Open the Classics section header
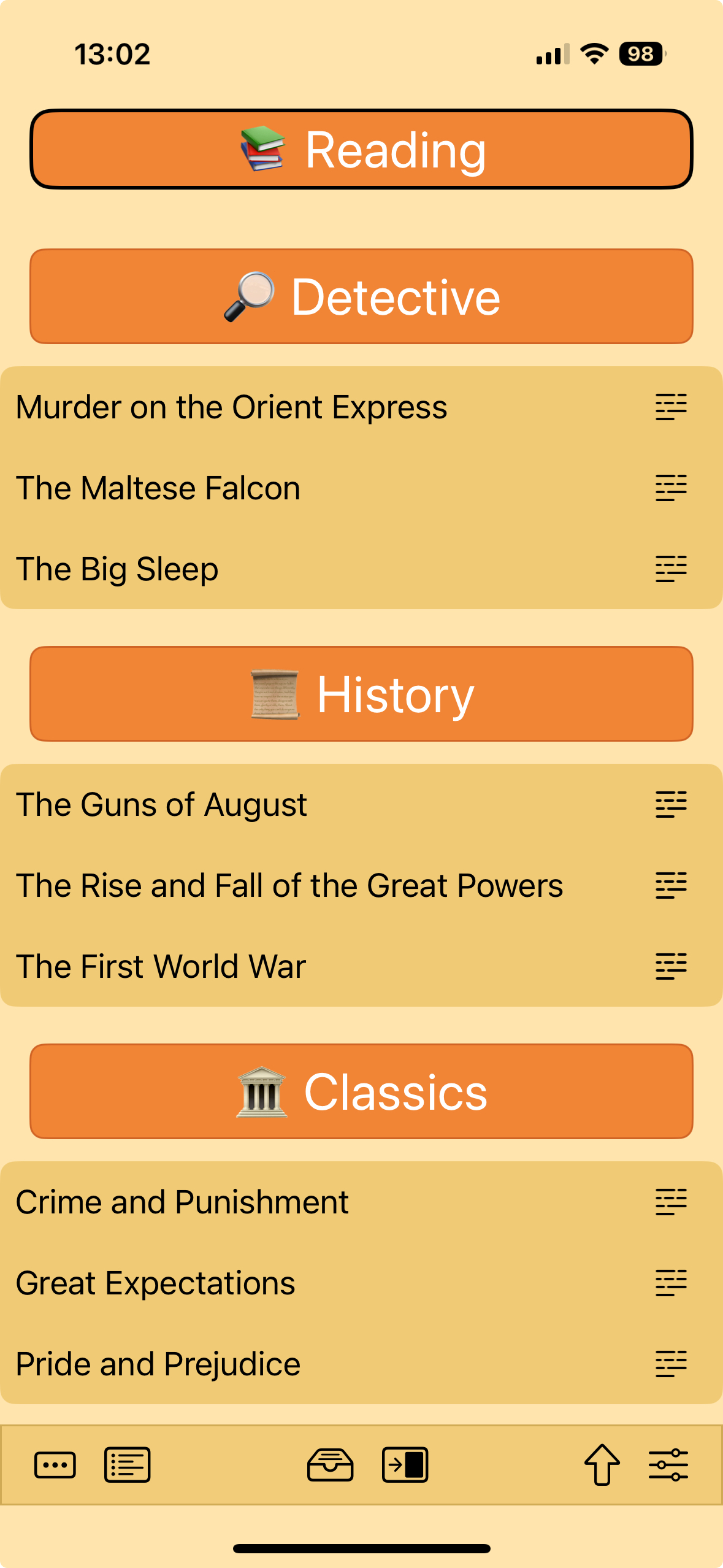This screenshot has height=1568, width=723. [x=361, y=1091]
